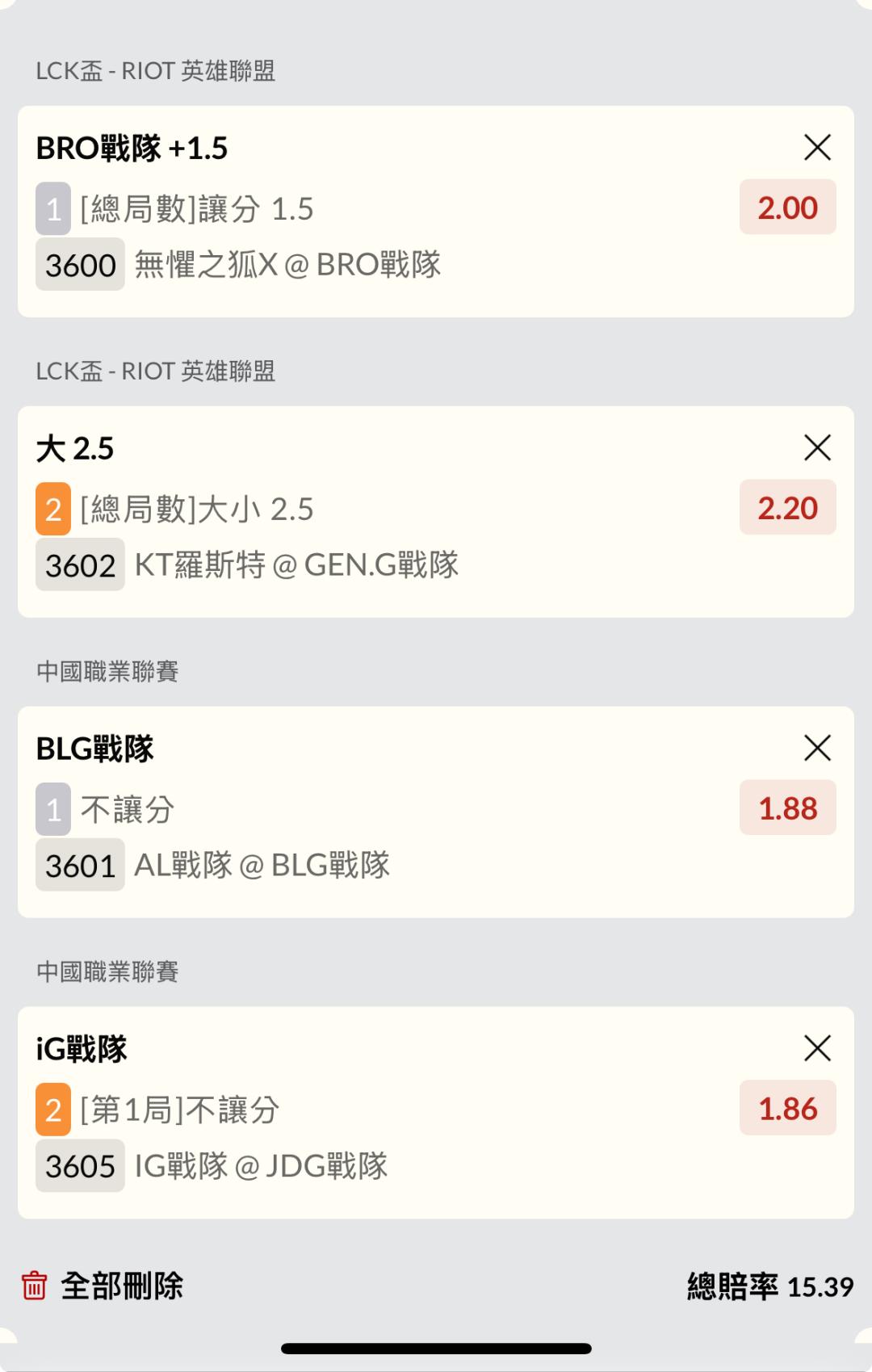Remove the iG戰隊 selection
The height and width of the screenshot is (1372, 872).
pyautogui.click(x=817, y=1049)
